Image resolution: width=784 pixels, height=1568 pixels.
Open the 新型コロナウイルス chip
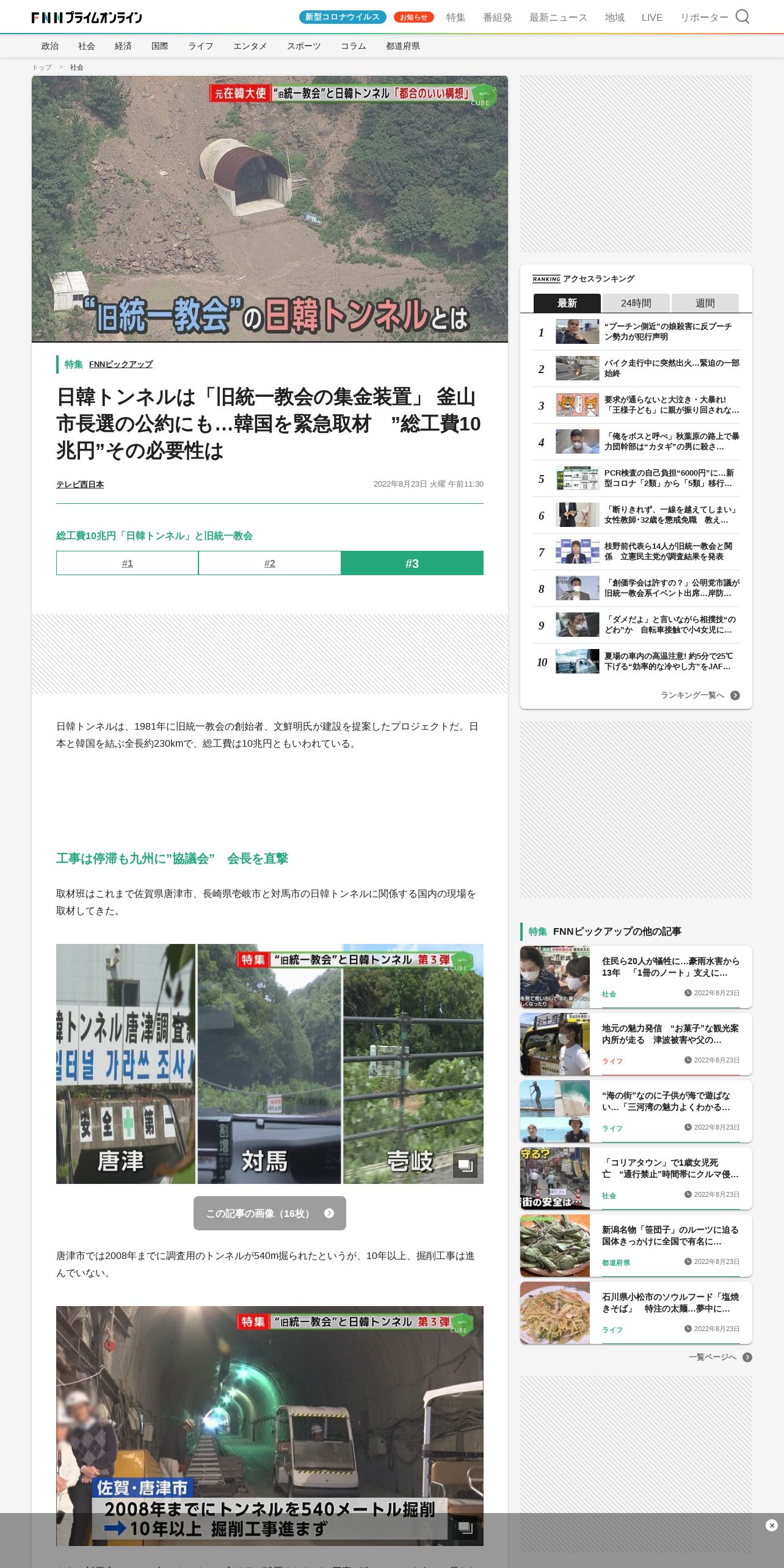pos(343,17)
